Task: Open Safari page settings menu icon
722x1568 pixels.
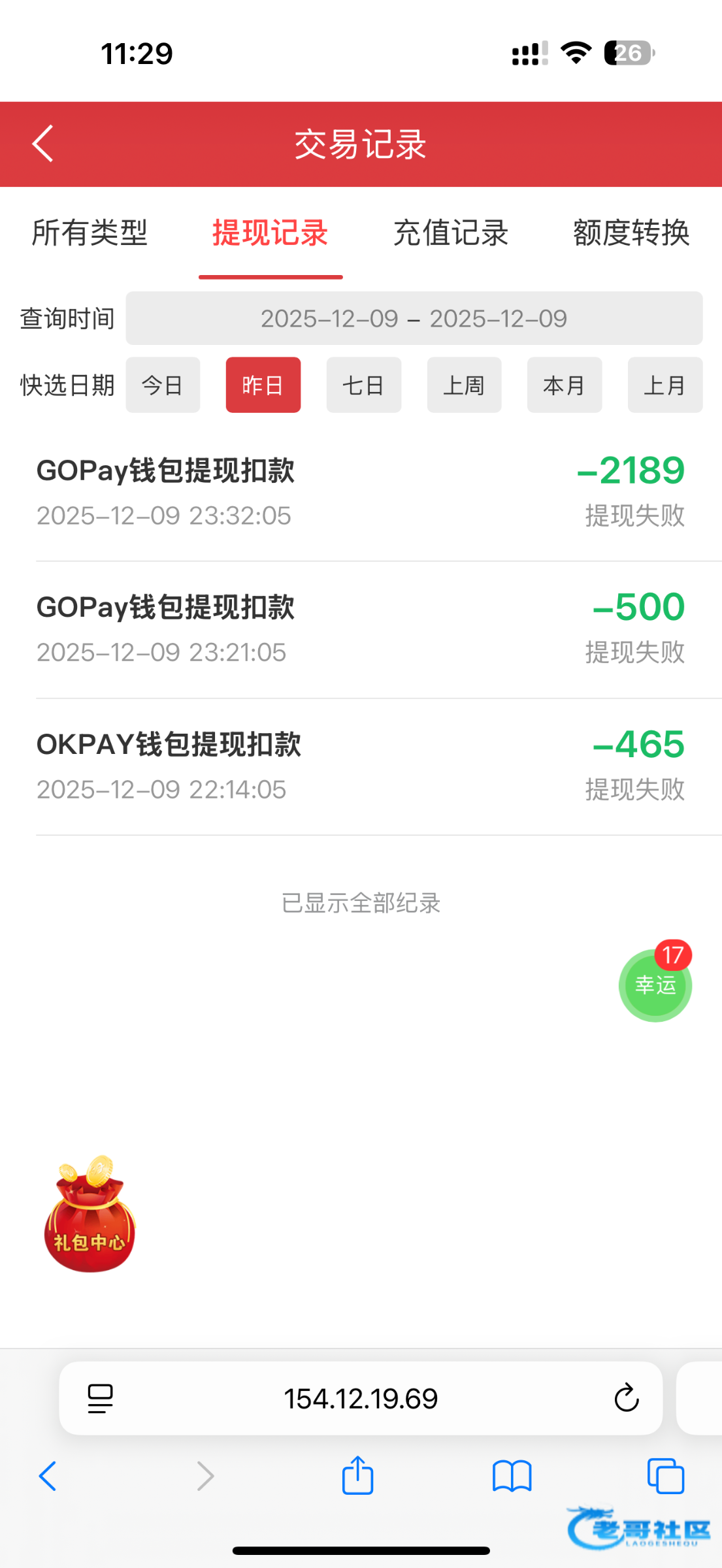Action: 100,1399
